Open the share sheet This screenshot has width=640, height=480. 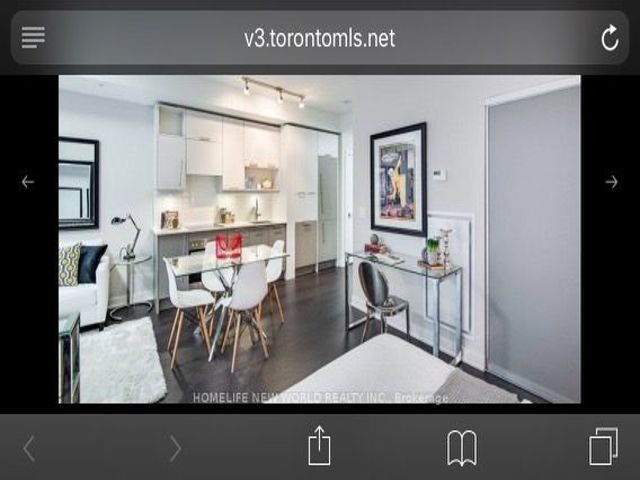[319, 446]
